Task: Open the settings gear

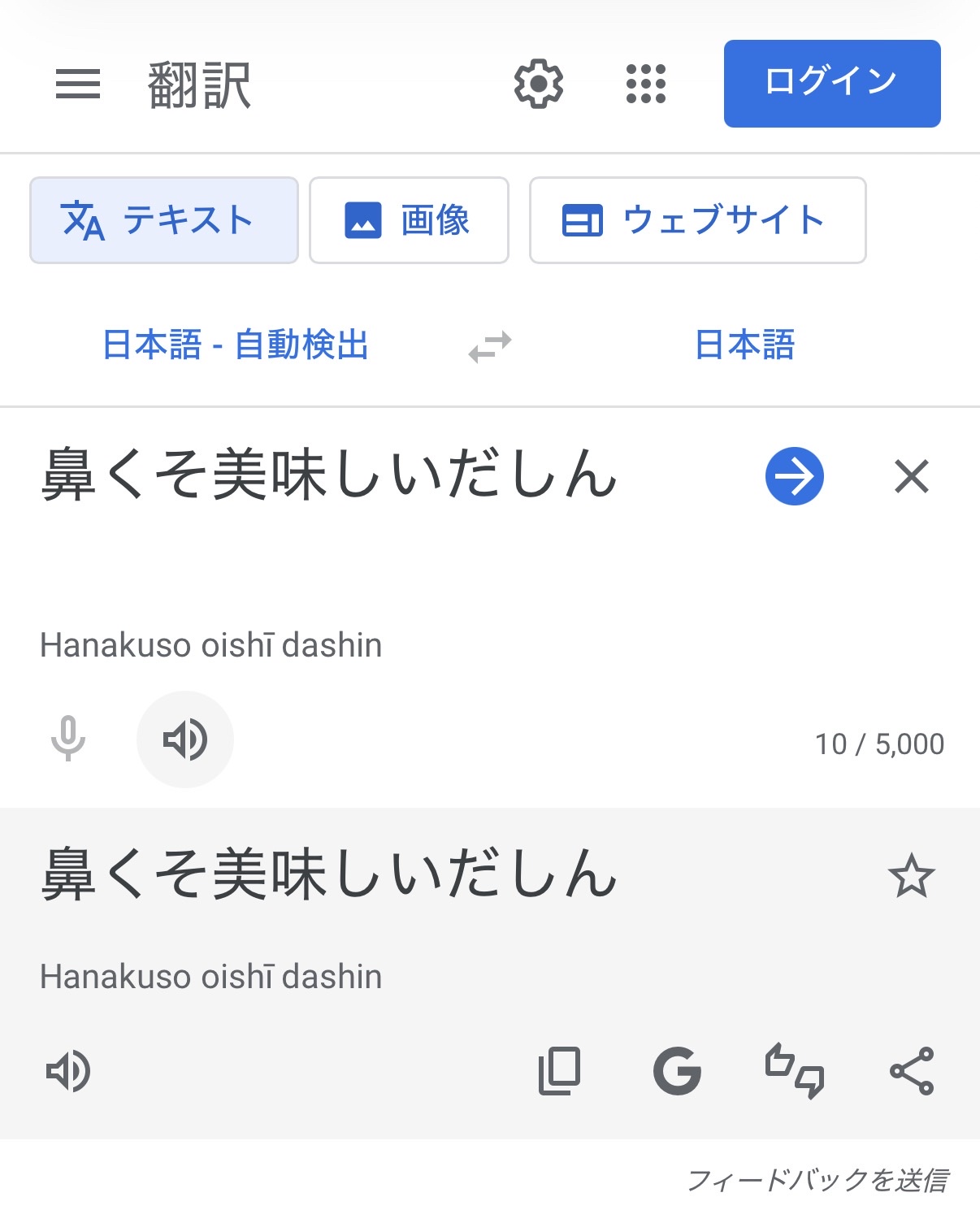Action: (538, 84)
